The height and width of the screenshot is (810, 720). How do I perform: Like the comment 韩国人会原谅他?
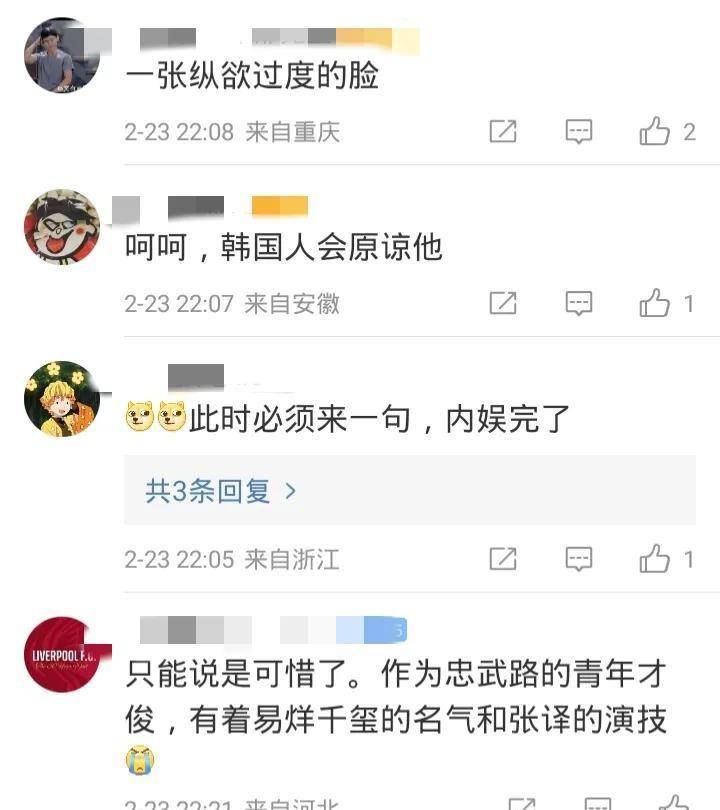[x=655, y=303]
